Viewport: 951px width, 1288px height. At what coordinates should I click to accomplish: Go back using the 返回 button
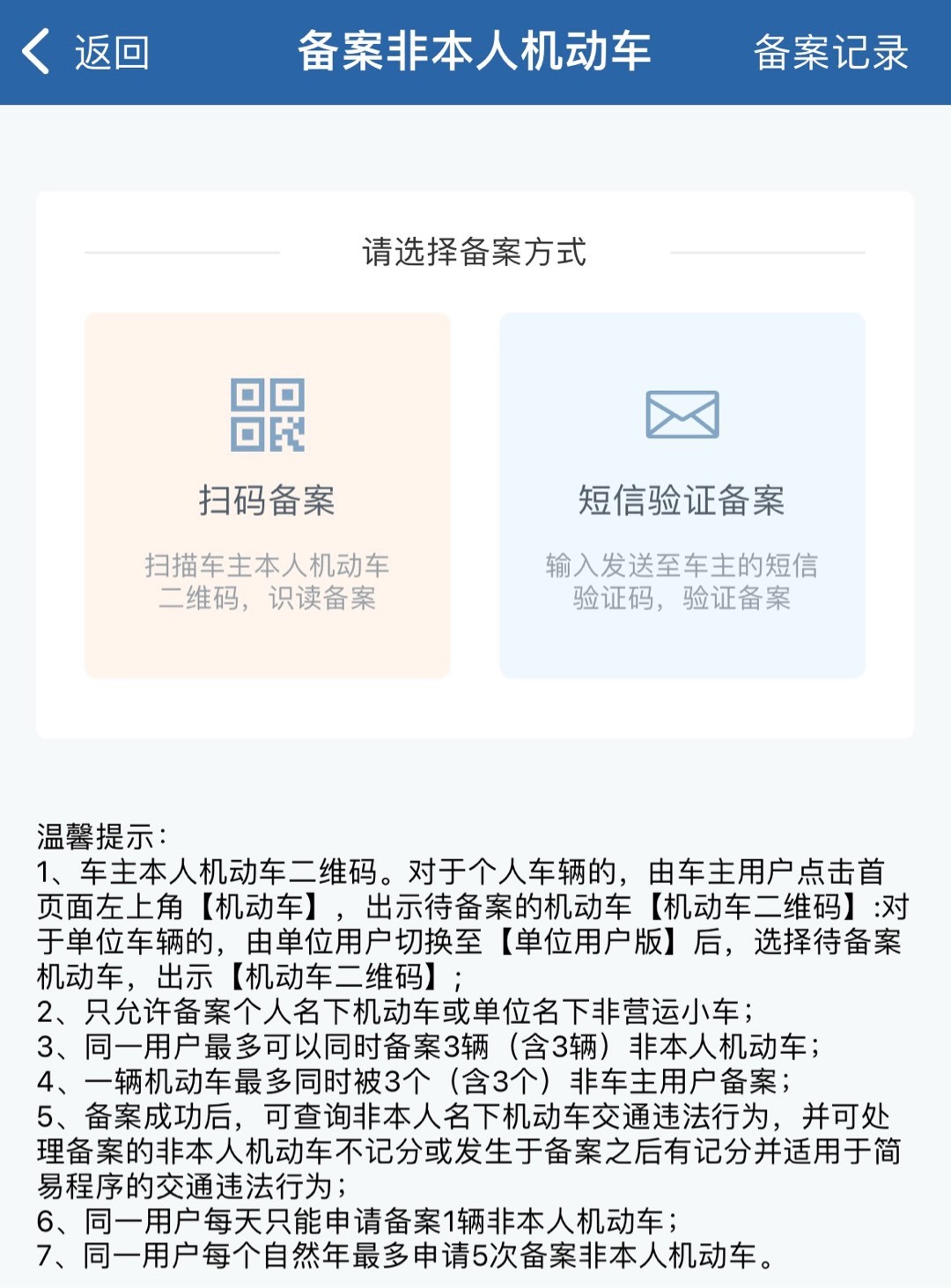85,52
